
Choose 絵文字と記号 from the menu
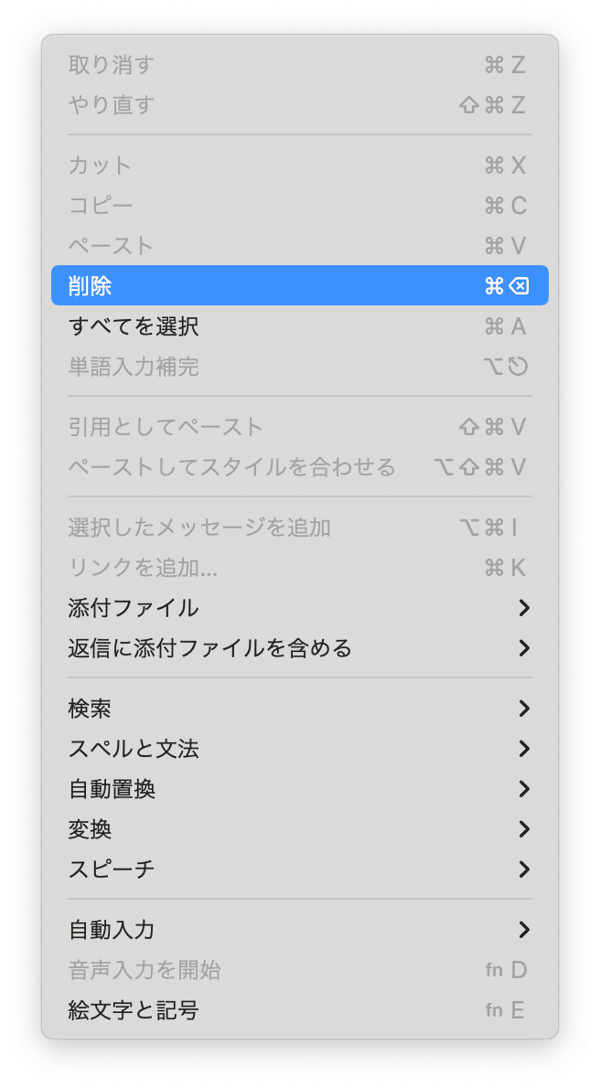tap(300, 1010)
